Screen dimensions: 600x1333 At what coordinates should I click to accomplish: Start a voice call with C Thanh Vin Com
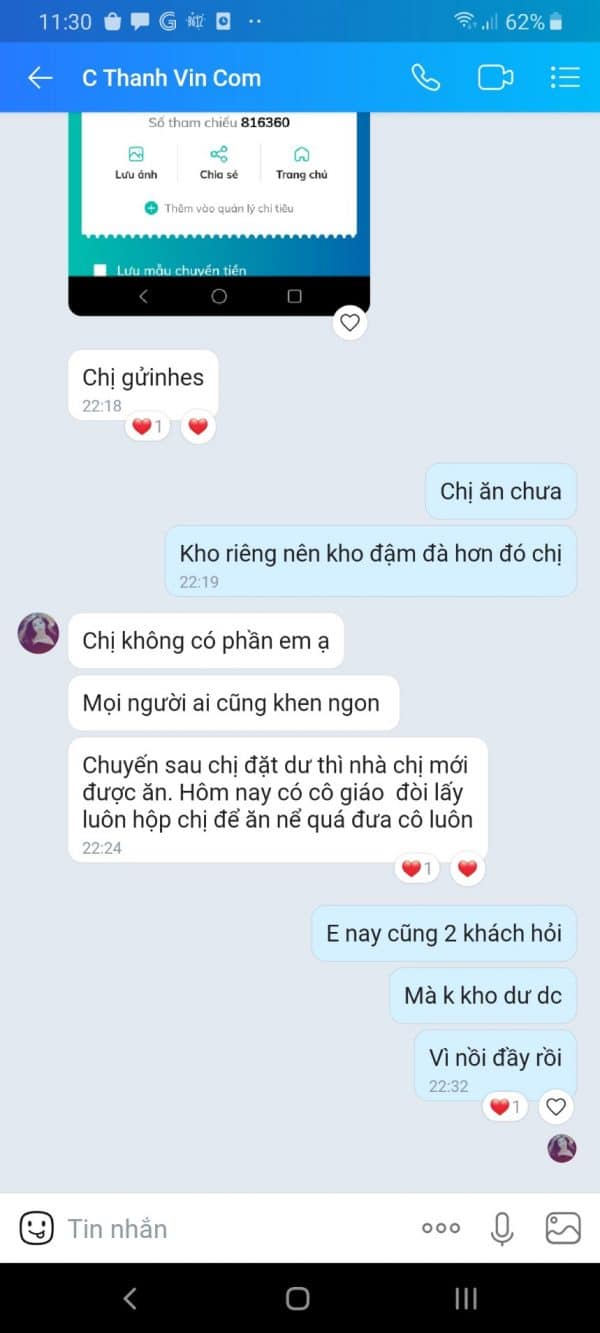(426, 78)
